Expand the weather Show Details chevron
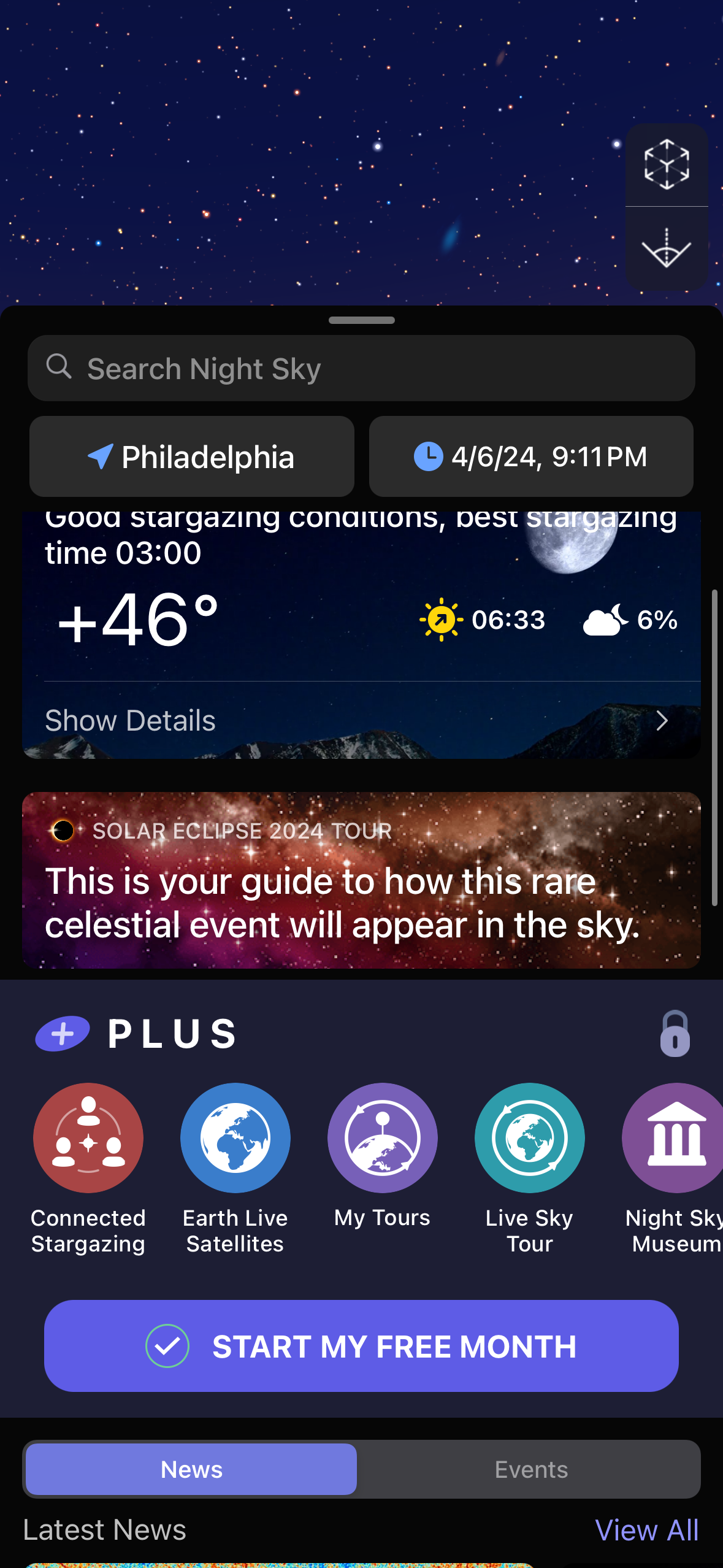 (x=662, y=721)
